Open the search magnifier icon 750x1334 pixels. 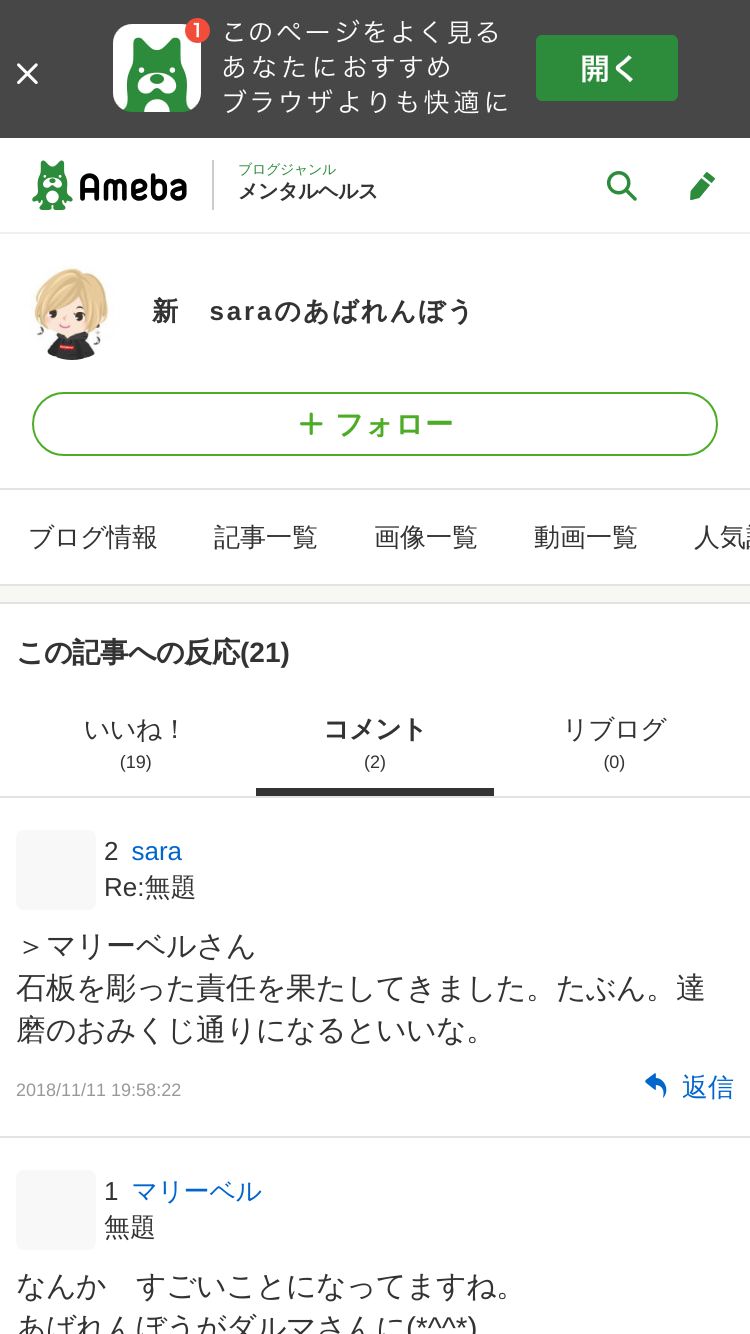[x=621, y=185]
